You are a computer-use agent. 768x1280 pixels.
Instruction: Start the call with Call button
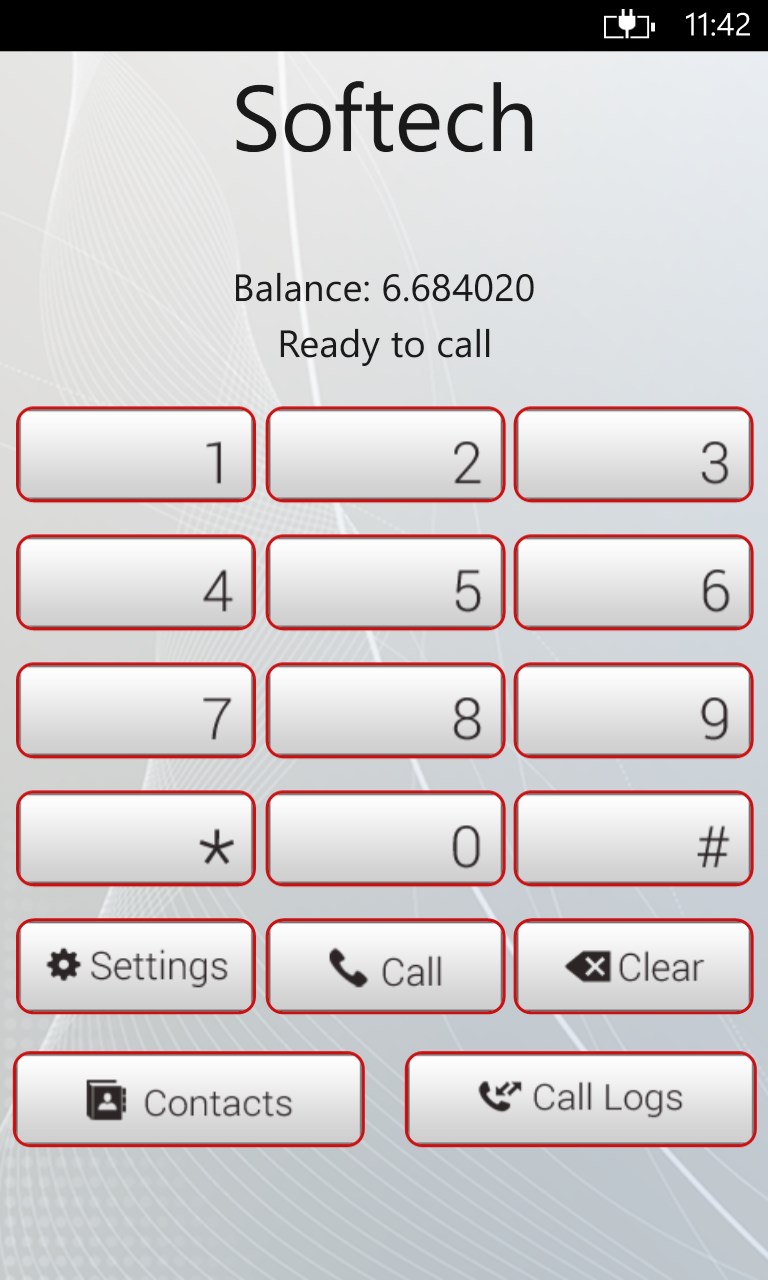point(385,967)
